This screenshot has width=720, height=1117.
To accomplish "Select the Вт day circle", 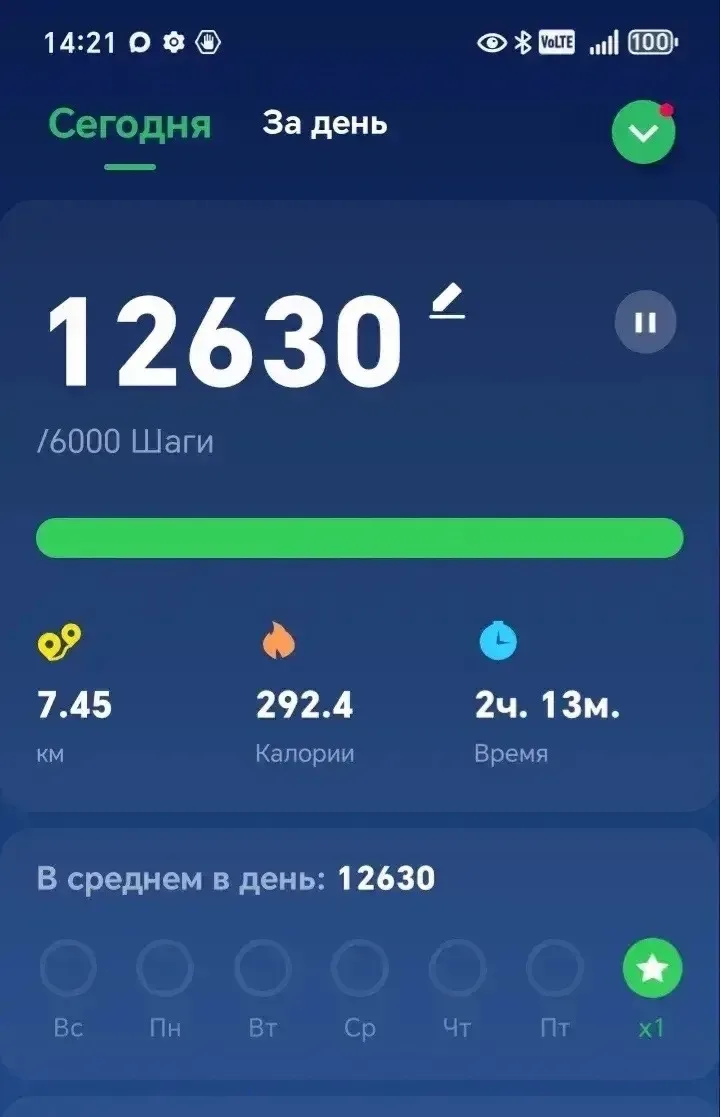I will coord(262,968).
